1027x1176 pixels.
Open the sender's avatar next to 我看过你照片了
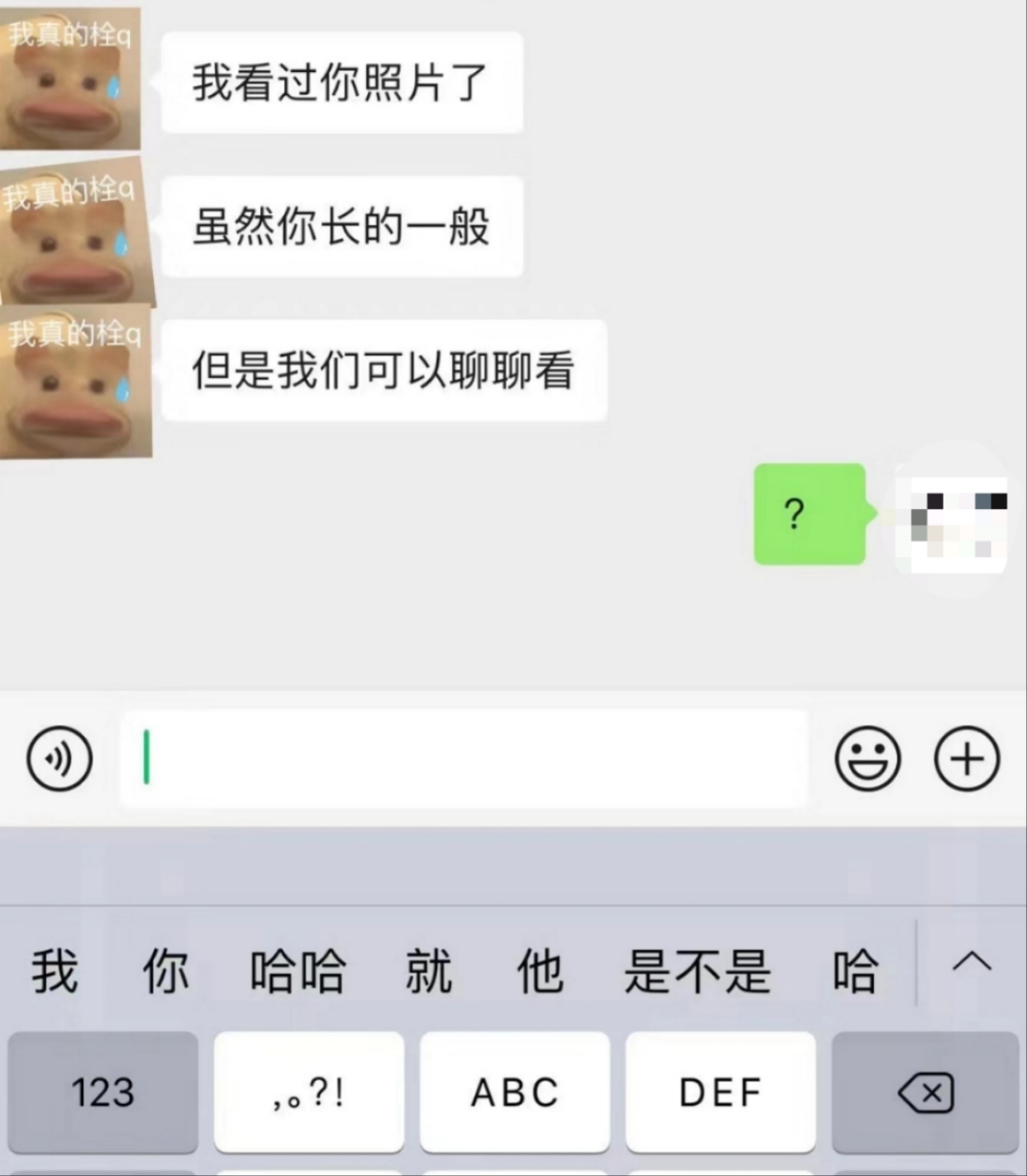(x=70, y=80)
